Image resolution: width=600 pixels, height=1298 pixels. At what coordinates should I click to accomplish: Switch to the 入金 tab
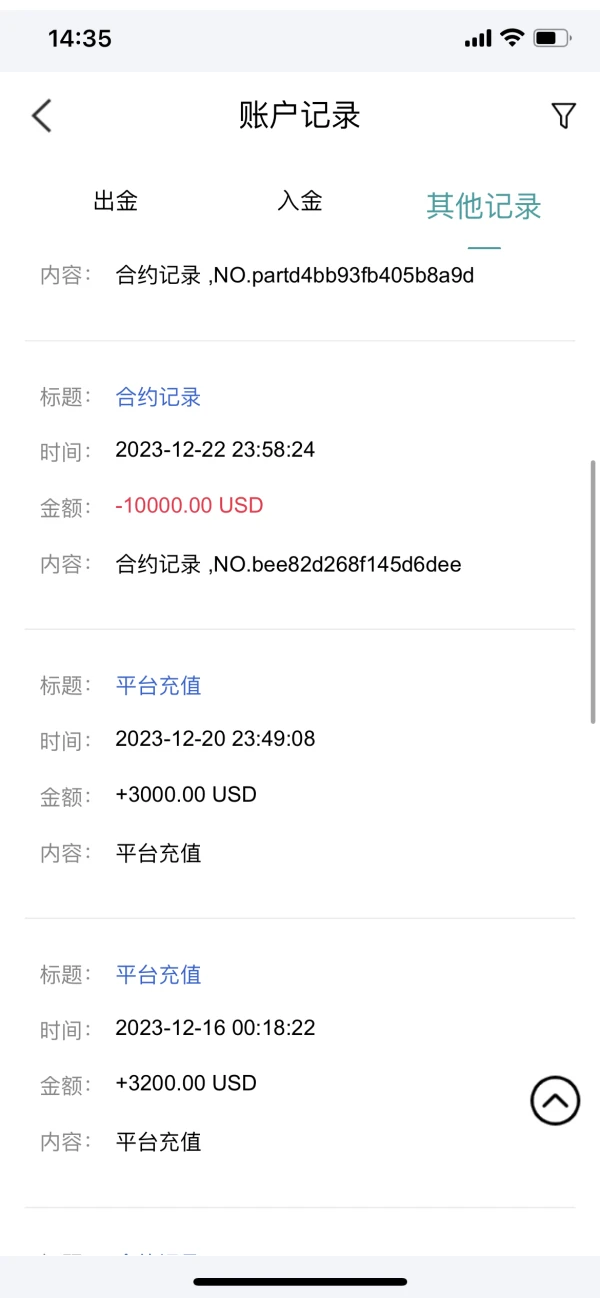click(x=300, y=201)
